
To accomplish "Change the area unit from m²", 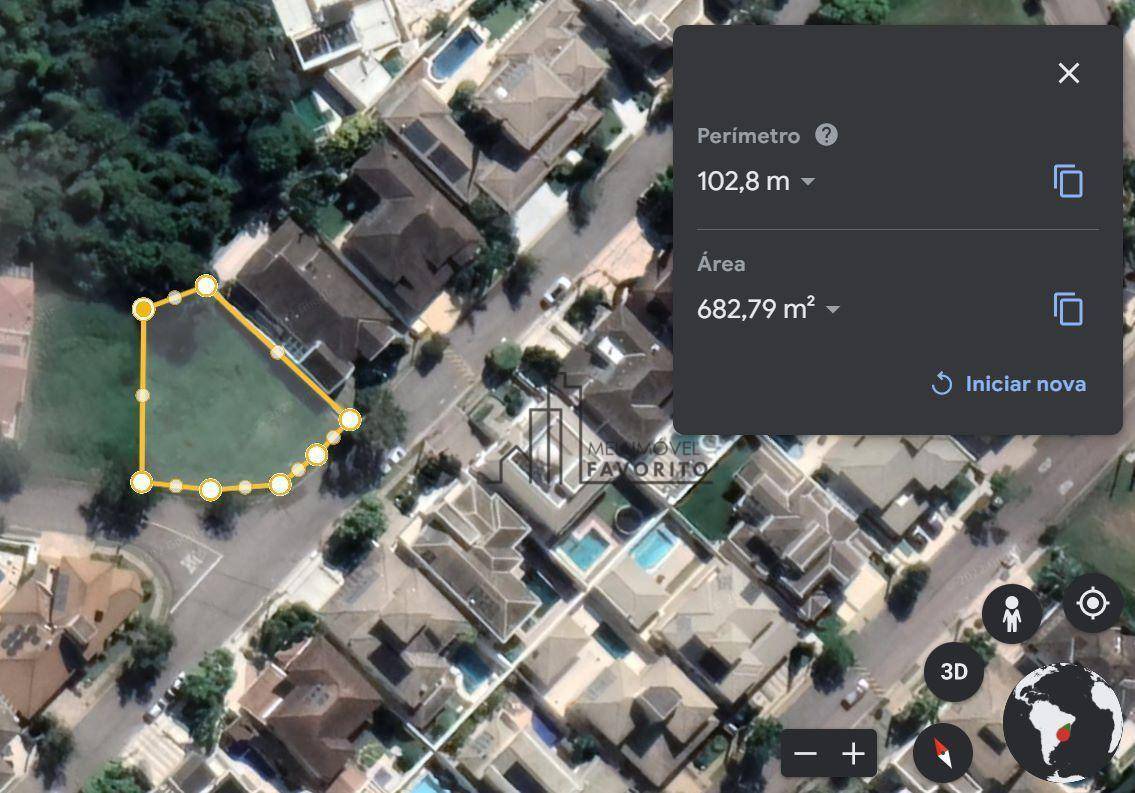I will tap(832, 310).
